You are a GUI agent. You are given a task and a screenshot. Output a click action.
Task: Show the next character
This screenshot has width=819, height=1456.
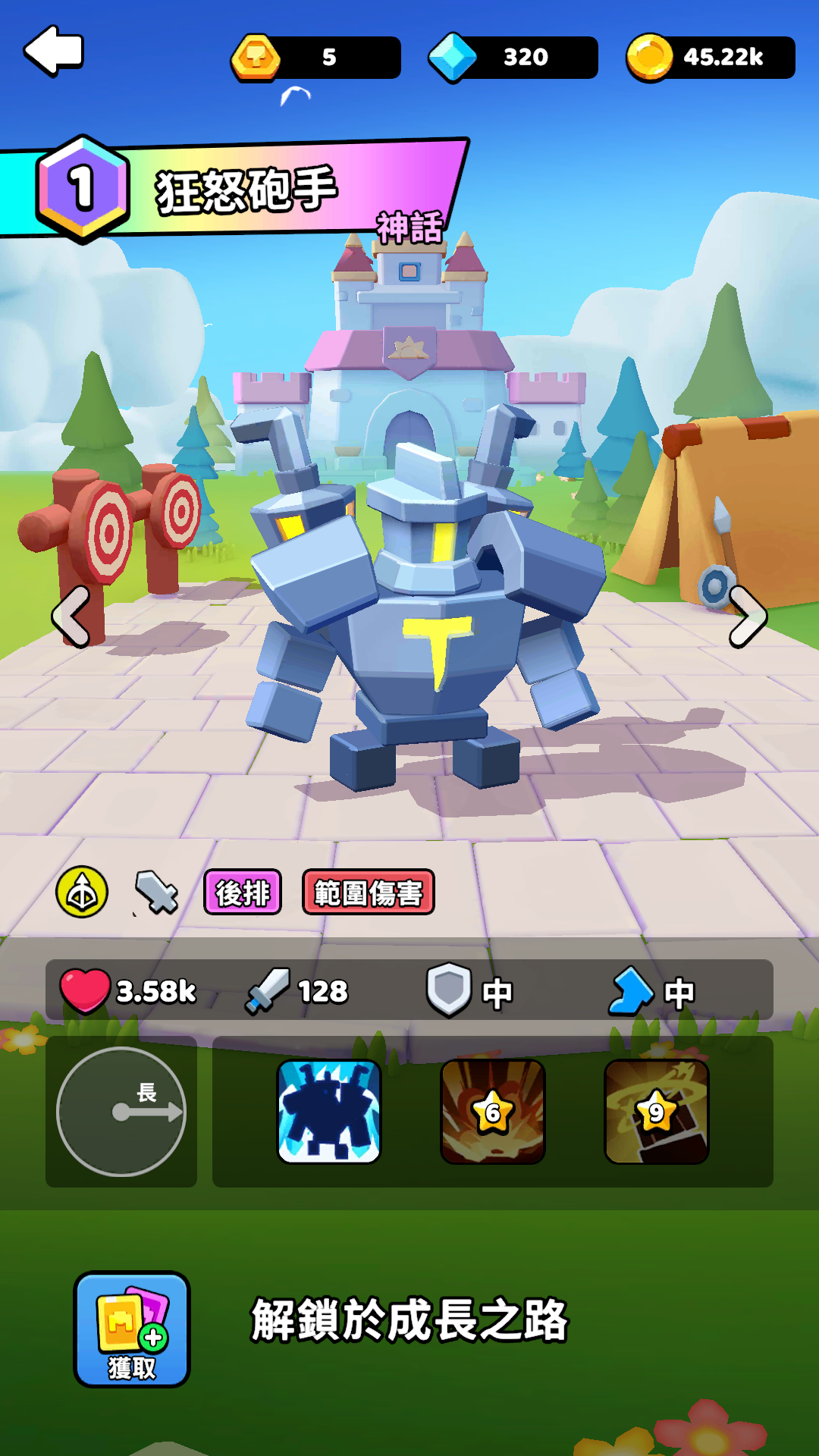(x=748, y=617)
